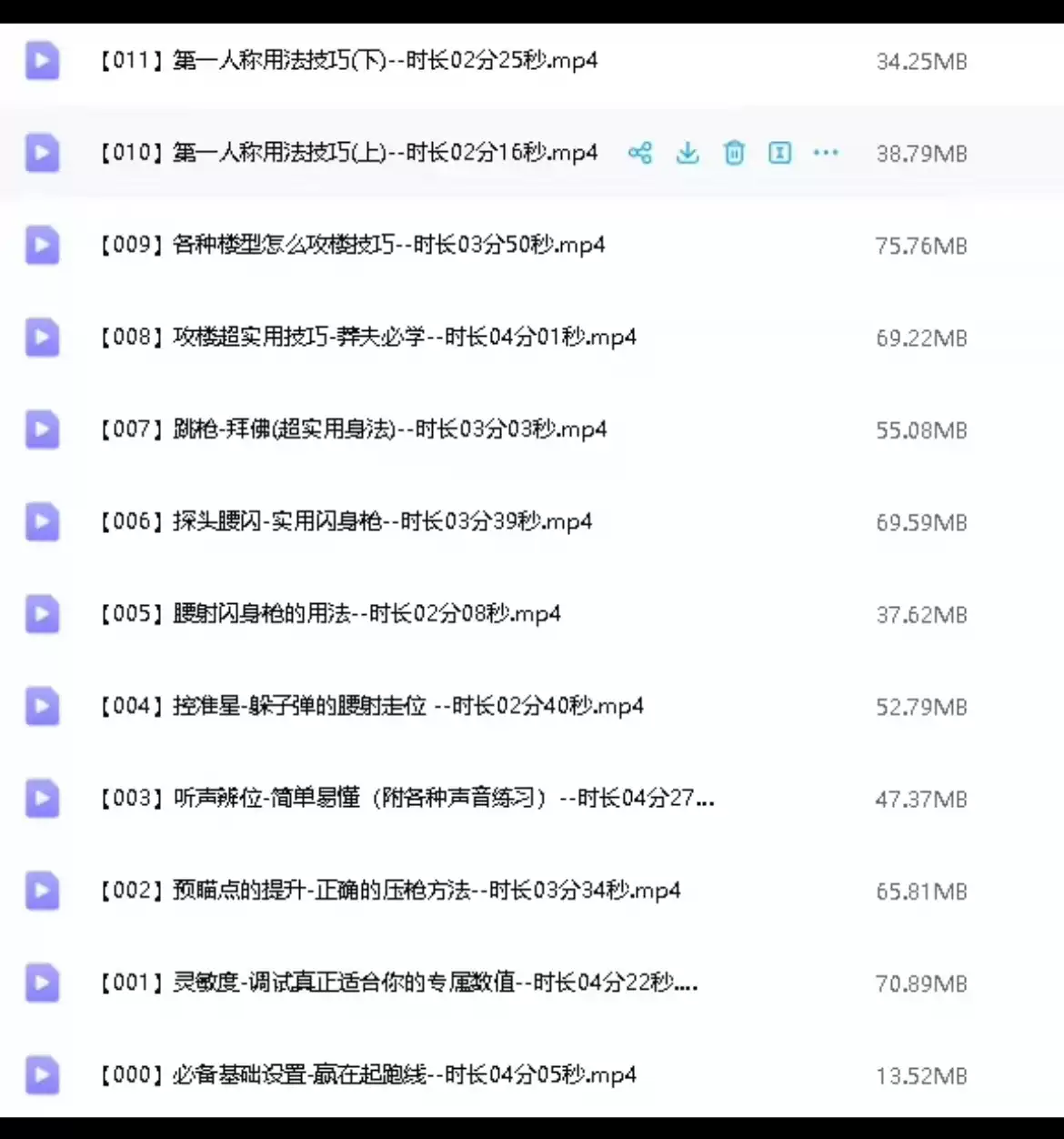Open 【008】攻楼超实用技巧-莽夫必学 video
This screenshot has width=1064, height=1139.
click(x=368, y=337)
